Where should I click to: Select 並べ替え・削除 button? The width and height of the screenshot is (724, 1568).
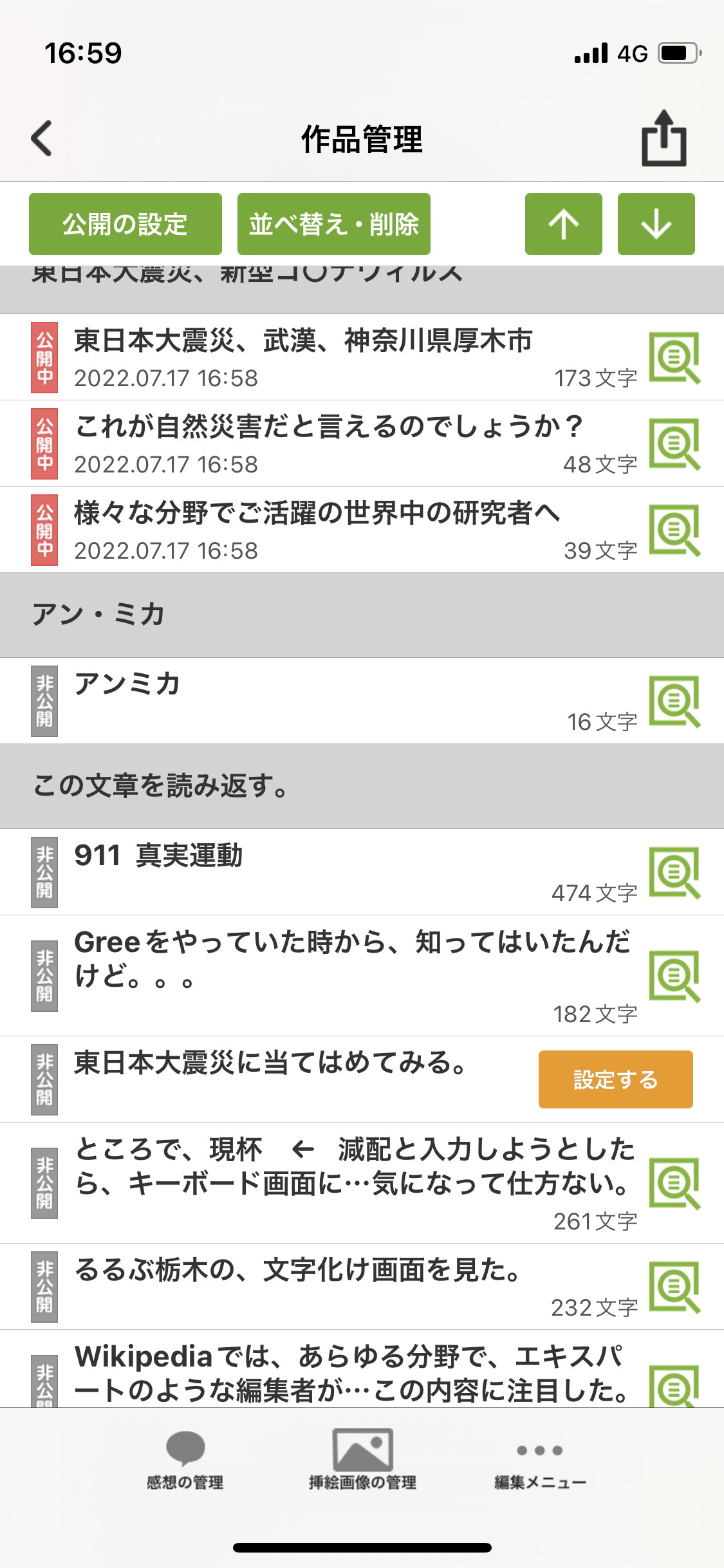[x=333, y=224]
